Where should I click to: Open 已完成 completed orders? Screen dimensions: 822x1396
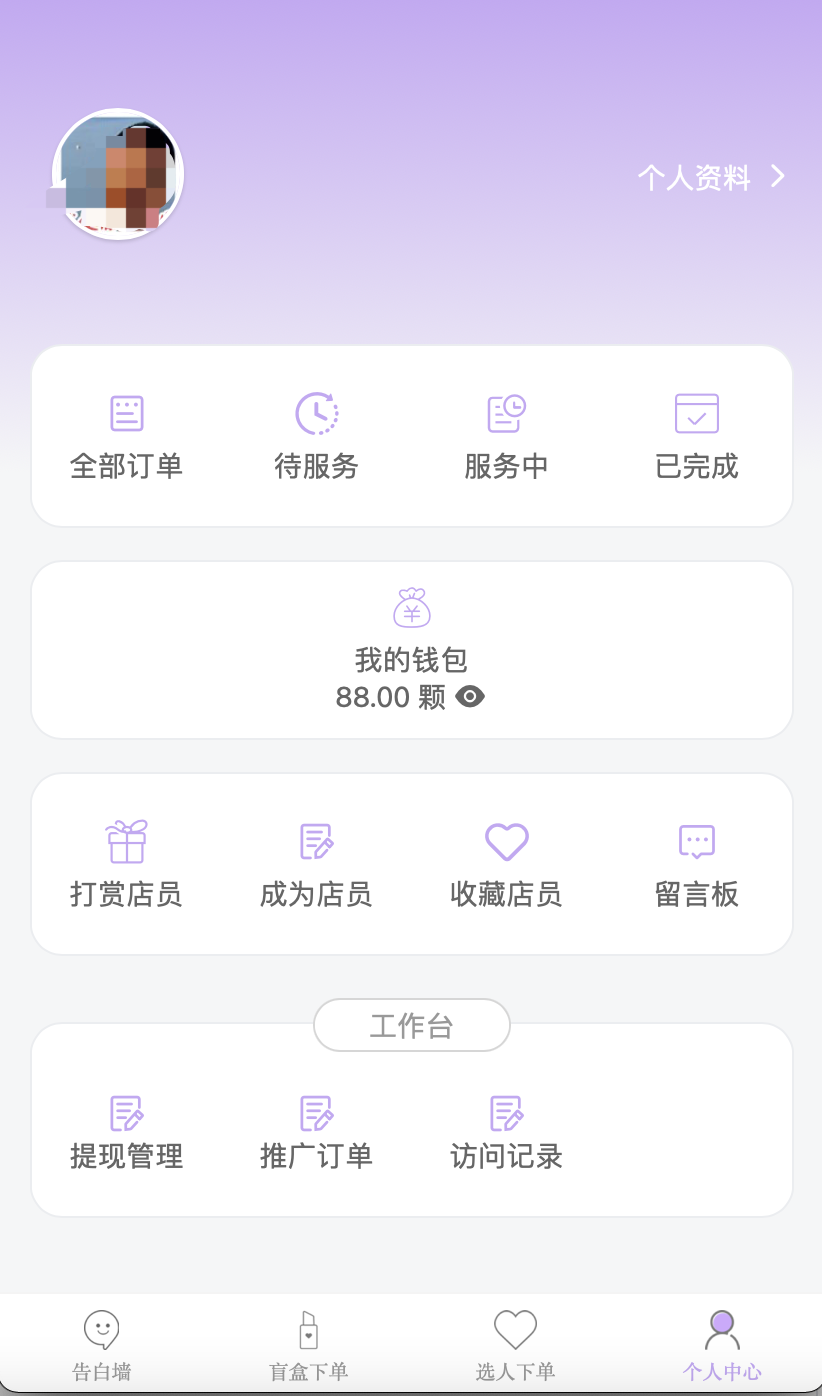[696, 436]
